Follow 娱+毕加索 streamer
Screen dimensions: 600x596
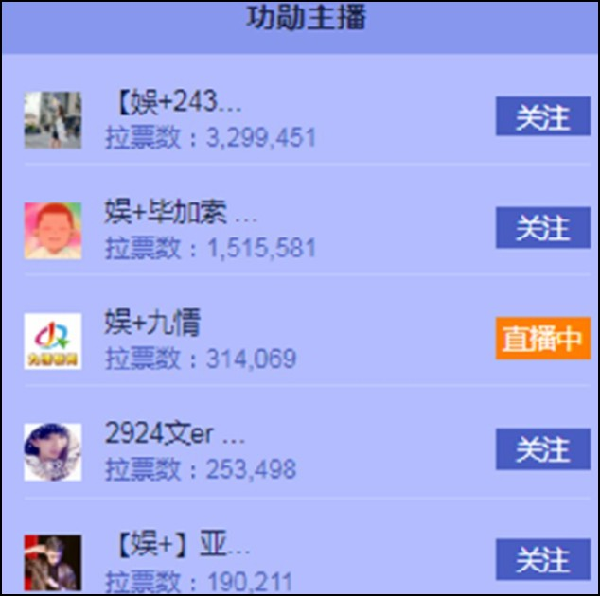(543, 228)
